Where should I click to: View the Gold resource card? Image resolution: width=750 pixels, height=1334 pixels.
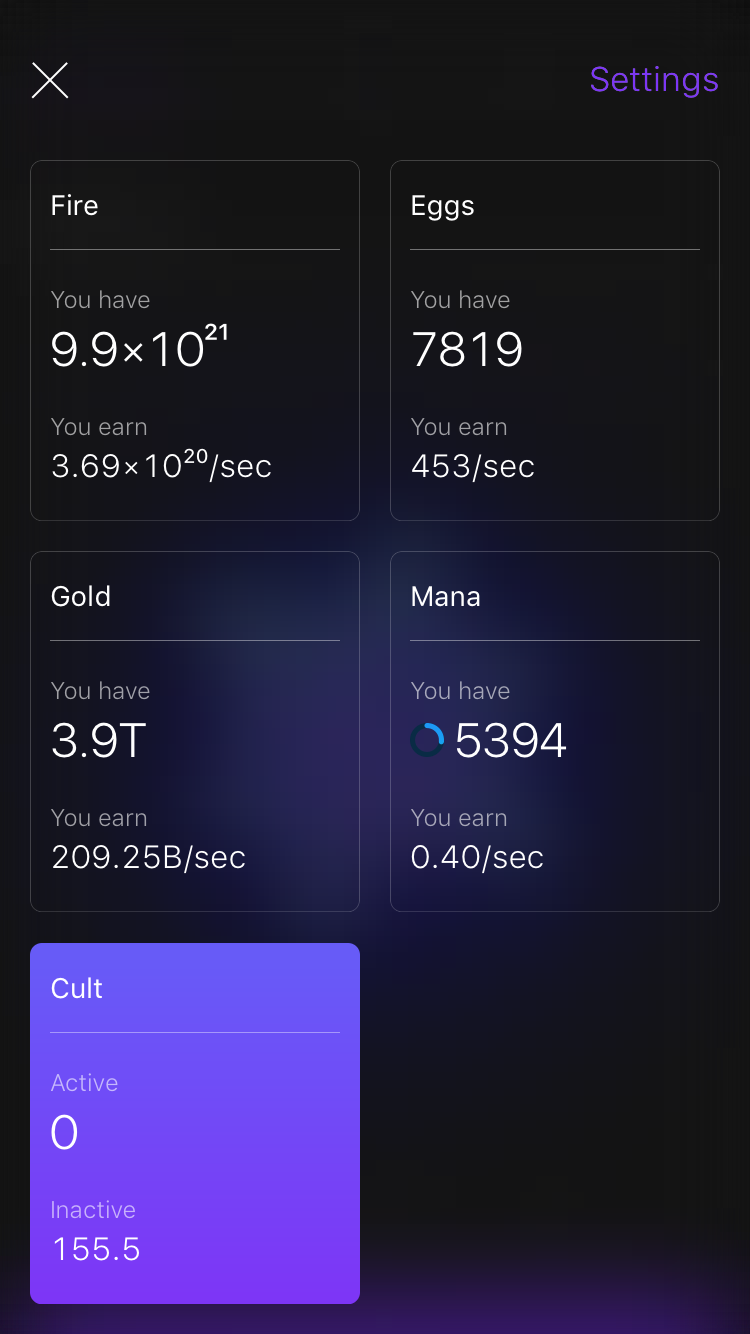coord(195,731)
